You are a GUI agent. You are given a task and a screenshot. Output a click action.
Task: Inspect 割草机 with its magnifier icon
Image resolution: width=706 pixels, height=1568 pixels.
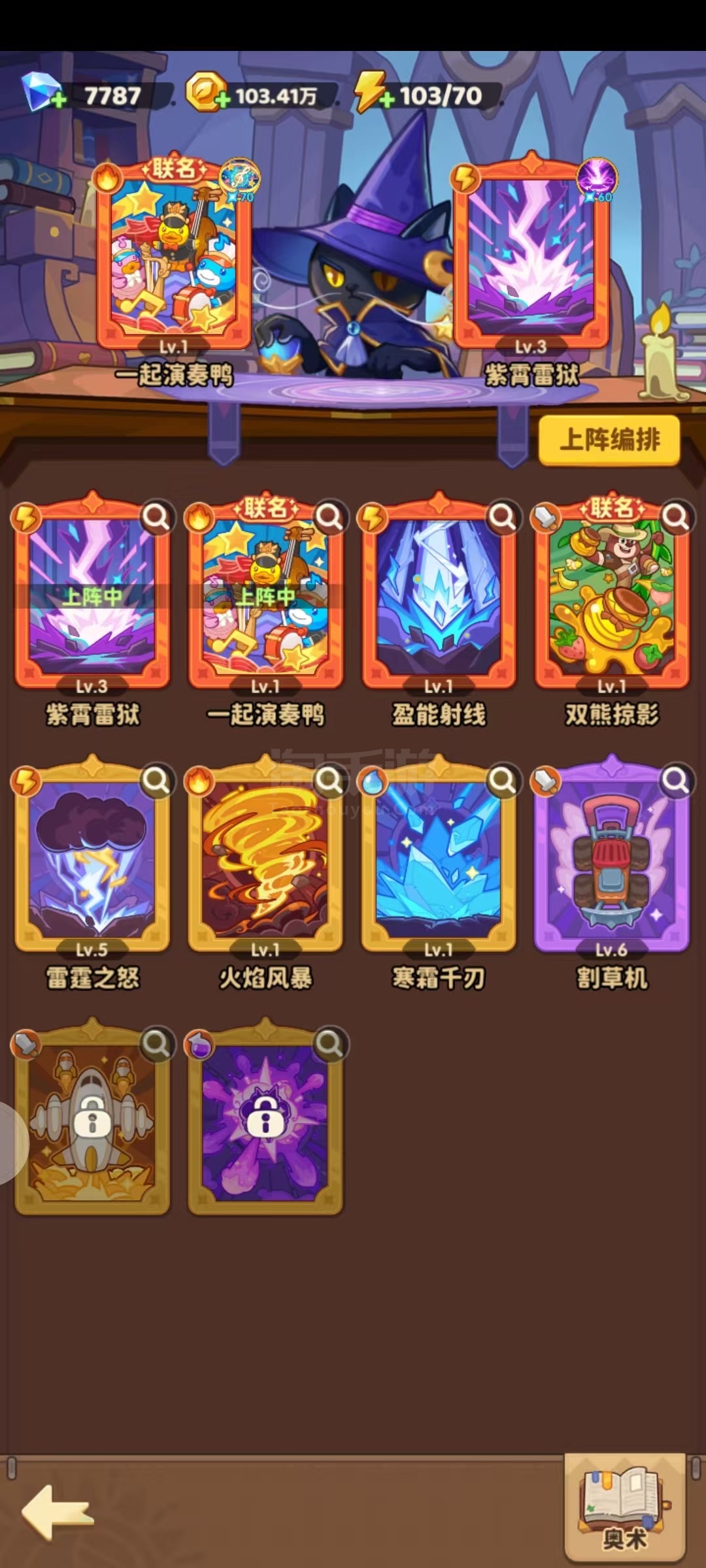point(675,779)
